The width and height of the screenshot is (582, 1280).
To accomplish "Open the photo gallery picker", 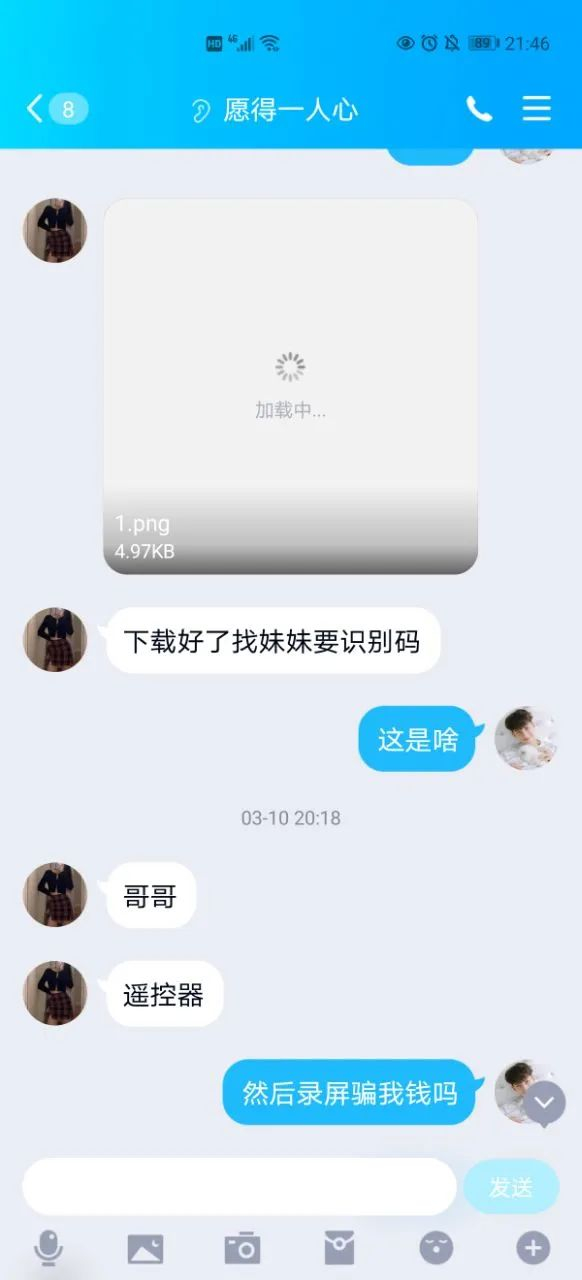I will [x=145, y=1248].
